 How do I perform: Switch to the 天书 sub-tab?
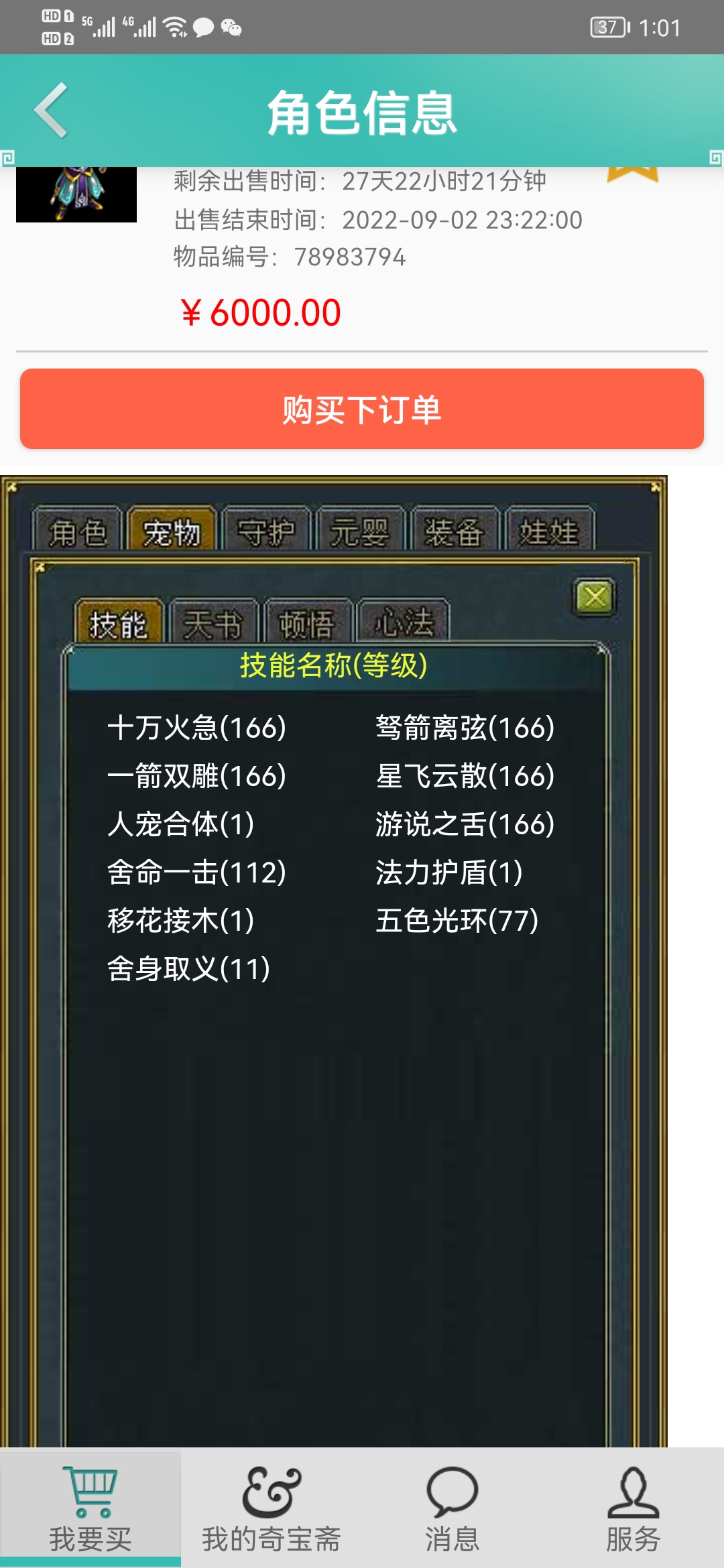click(213, 623)
